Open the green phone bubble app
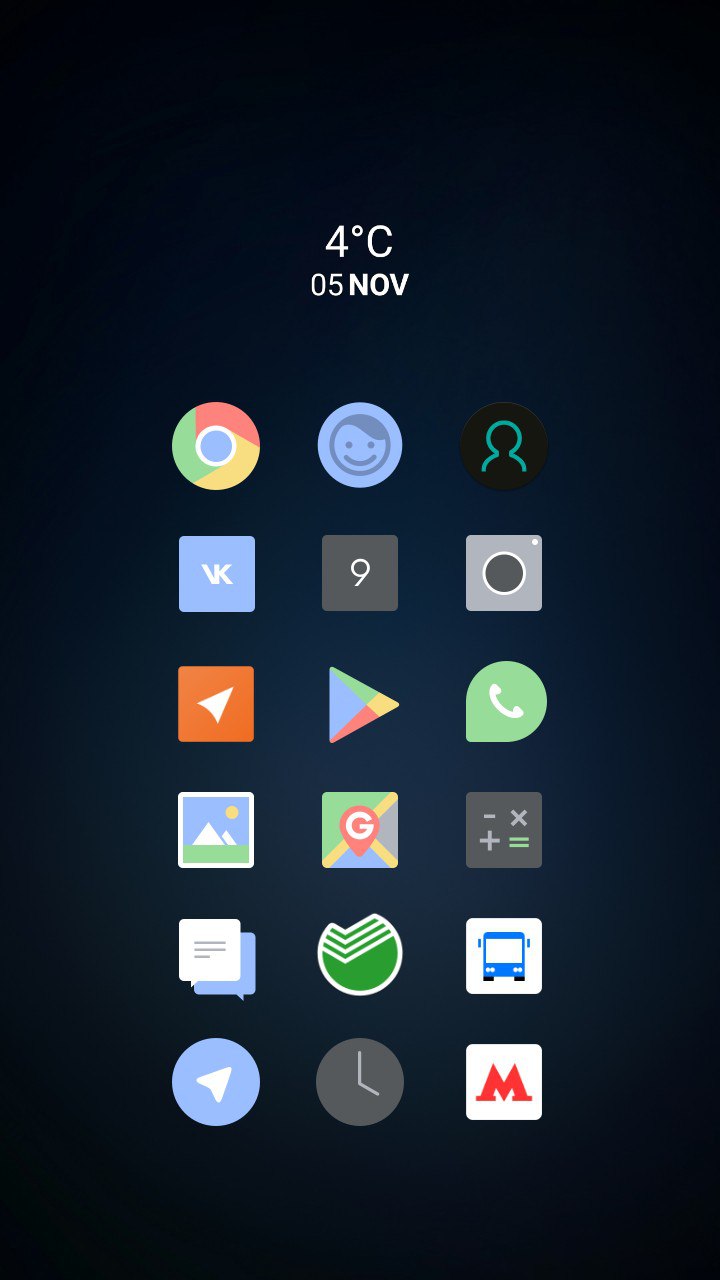 point(506,702)
